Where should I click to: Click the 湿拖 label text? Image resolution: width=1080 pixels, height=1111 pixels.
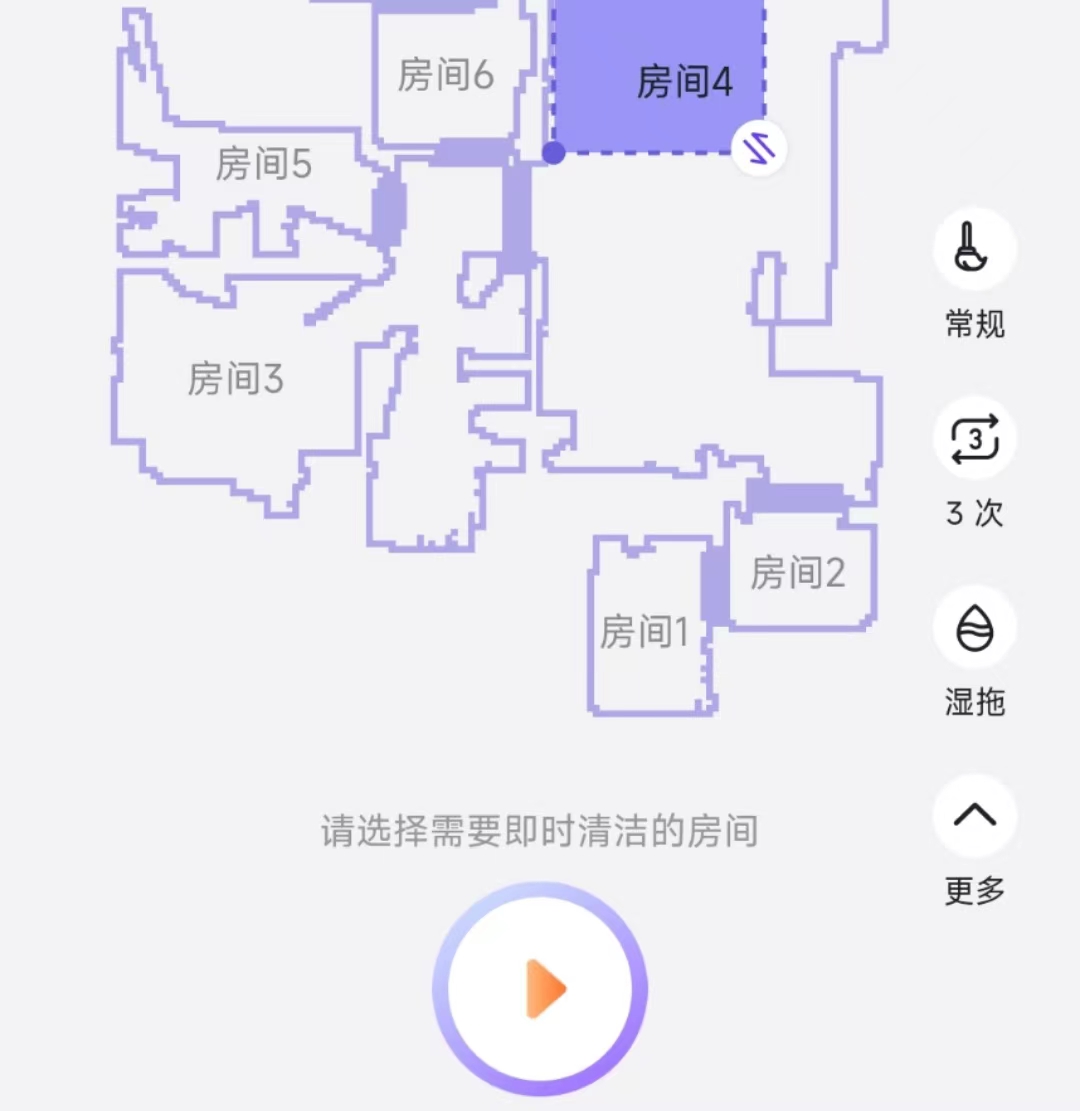pyautogui.click(x=974, y=703)
